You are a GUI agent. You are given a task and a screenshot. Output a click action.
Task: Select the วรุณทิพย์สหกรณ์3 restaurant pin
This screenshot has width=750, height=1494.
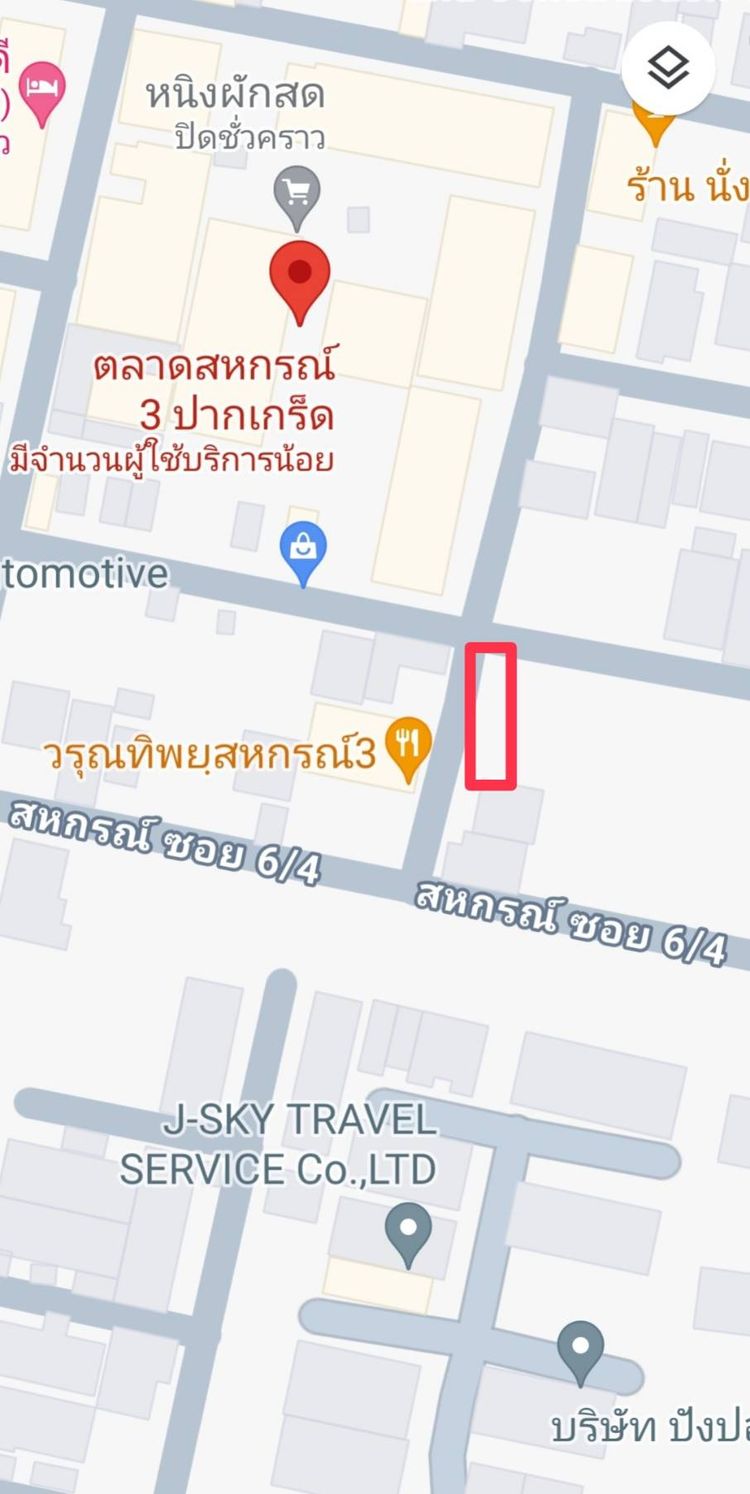point(408,746)
